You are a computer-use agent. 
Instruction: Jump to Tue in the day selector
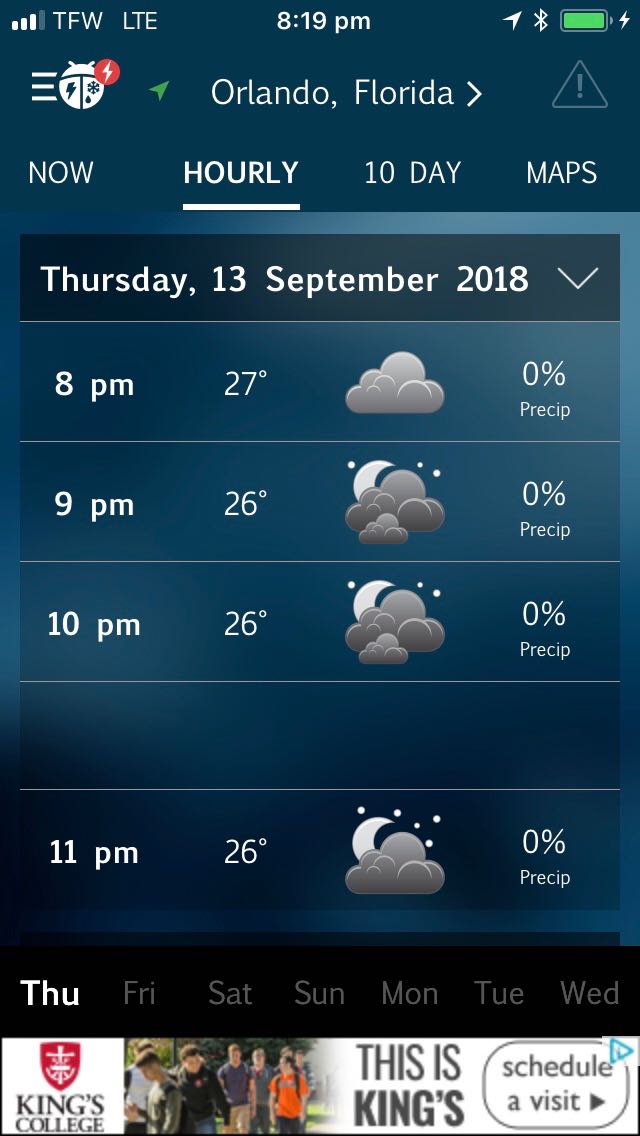[x=499, y=993]
